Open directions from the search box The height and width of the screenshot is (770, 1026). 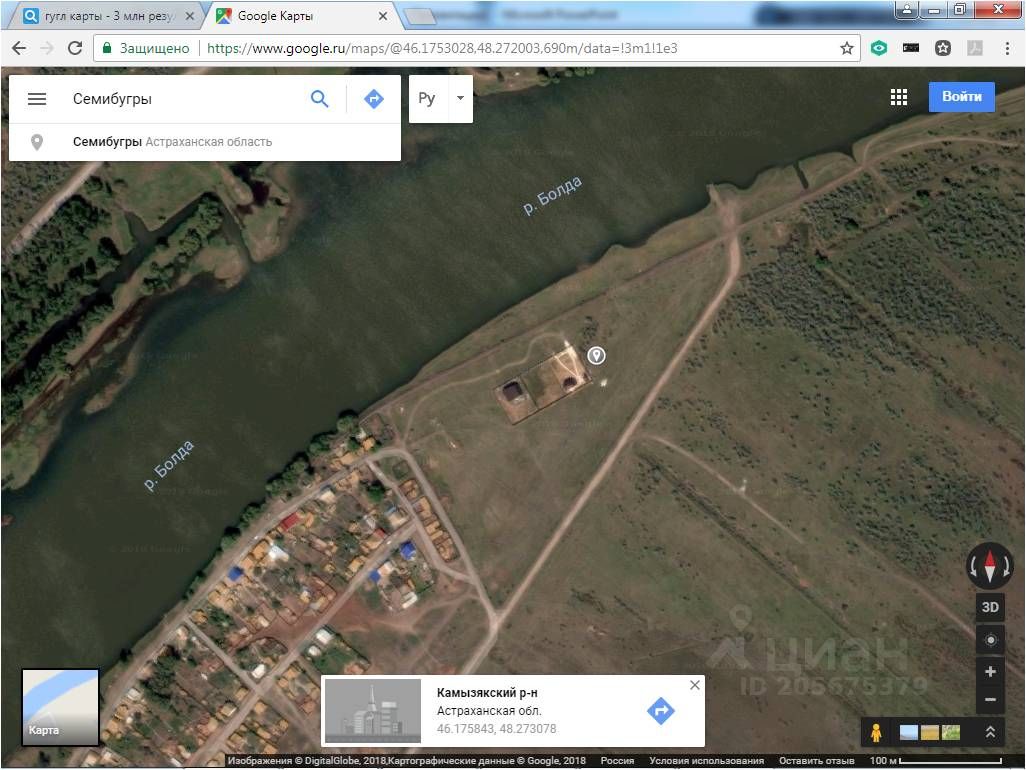[374, 99]
